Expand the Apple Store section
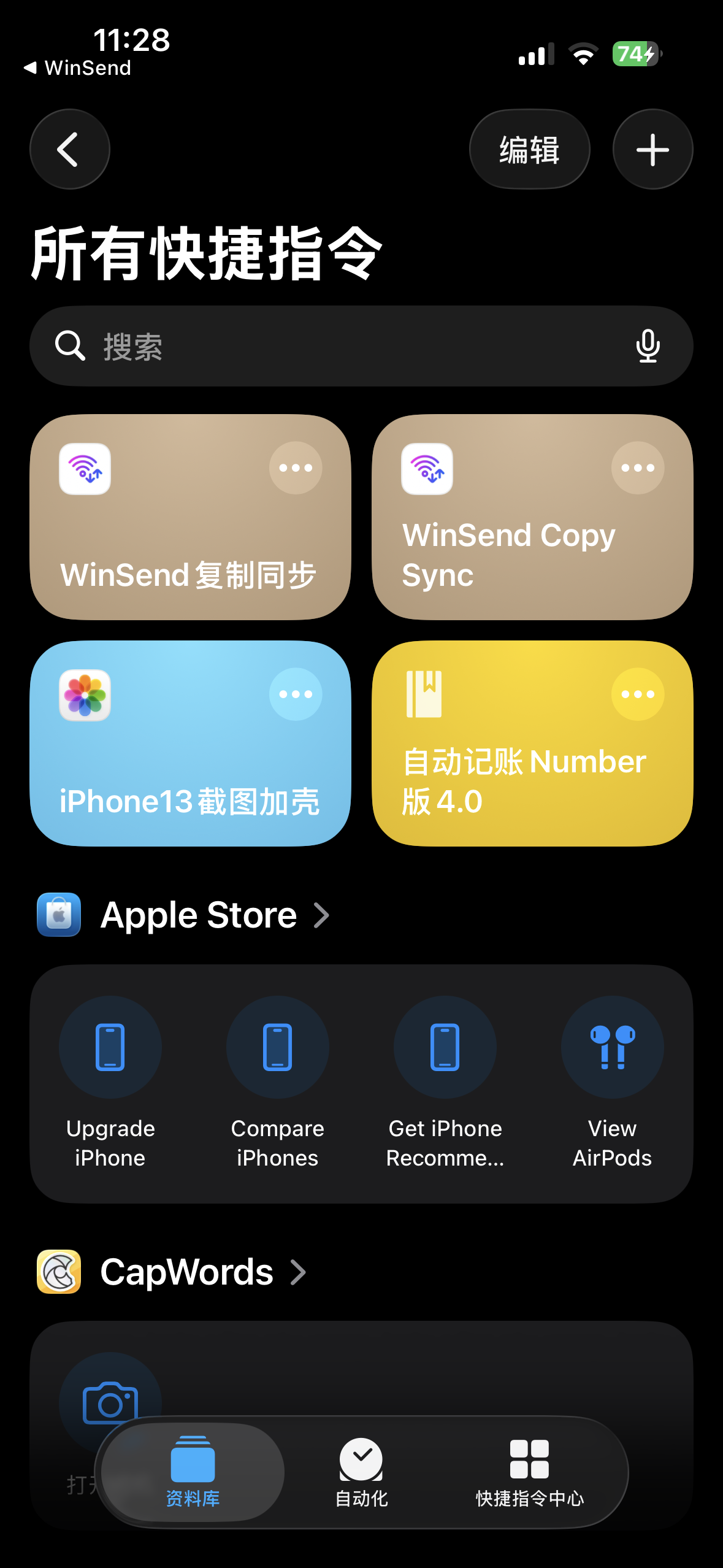 point(321,915)
